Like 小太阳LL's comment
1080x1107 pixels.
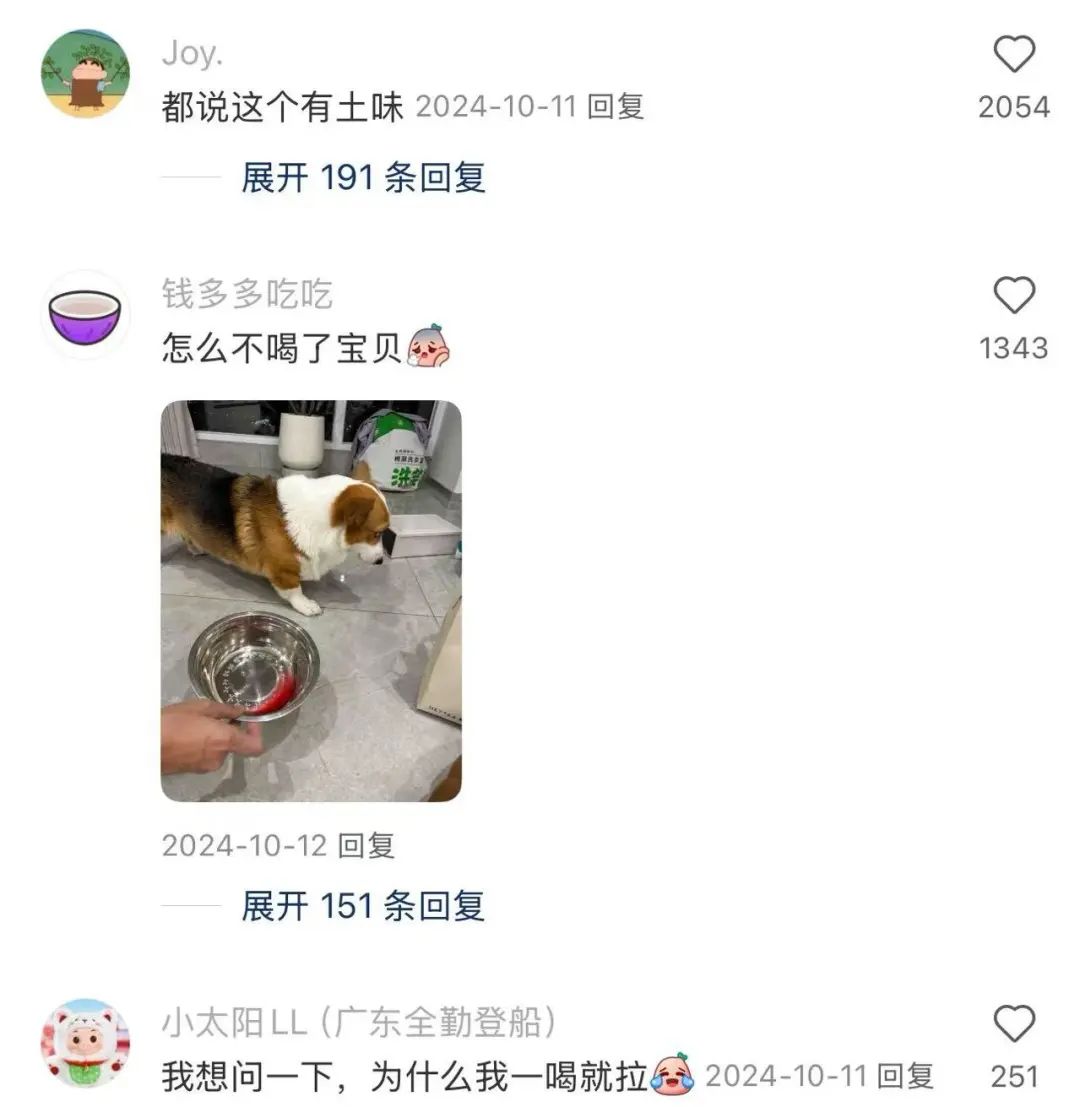(1014, 1025)
